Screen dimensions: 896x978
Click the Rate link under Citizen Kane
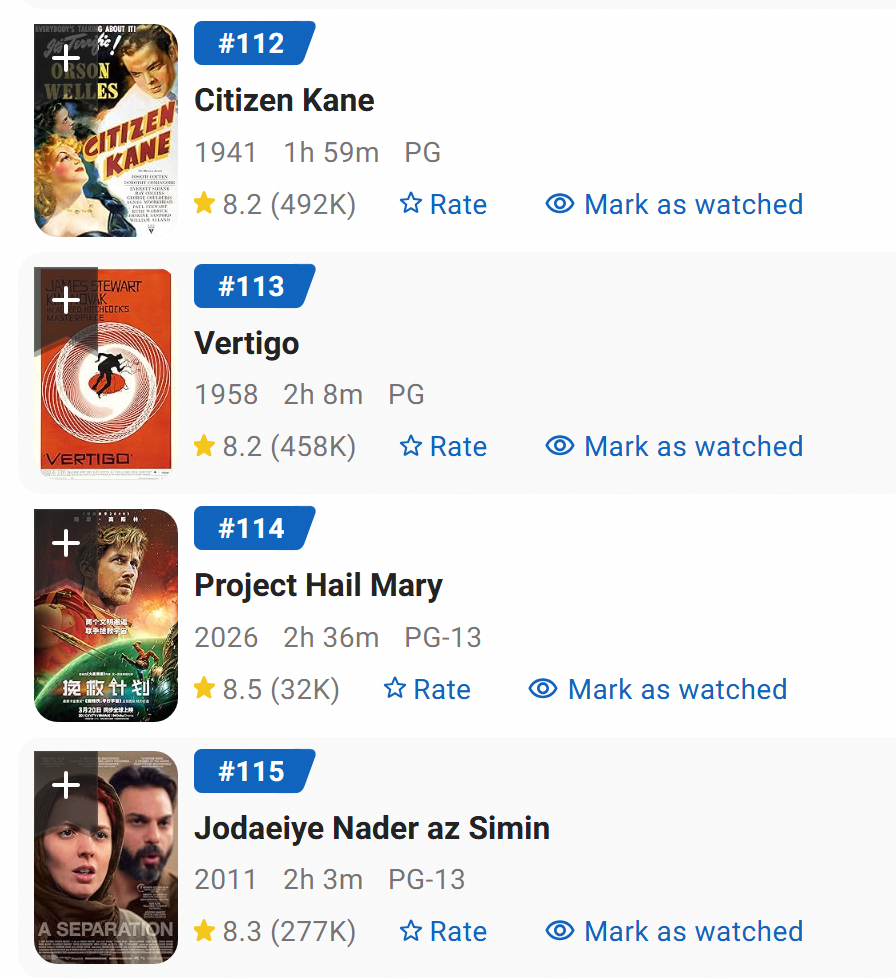pos(443,204)
